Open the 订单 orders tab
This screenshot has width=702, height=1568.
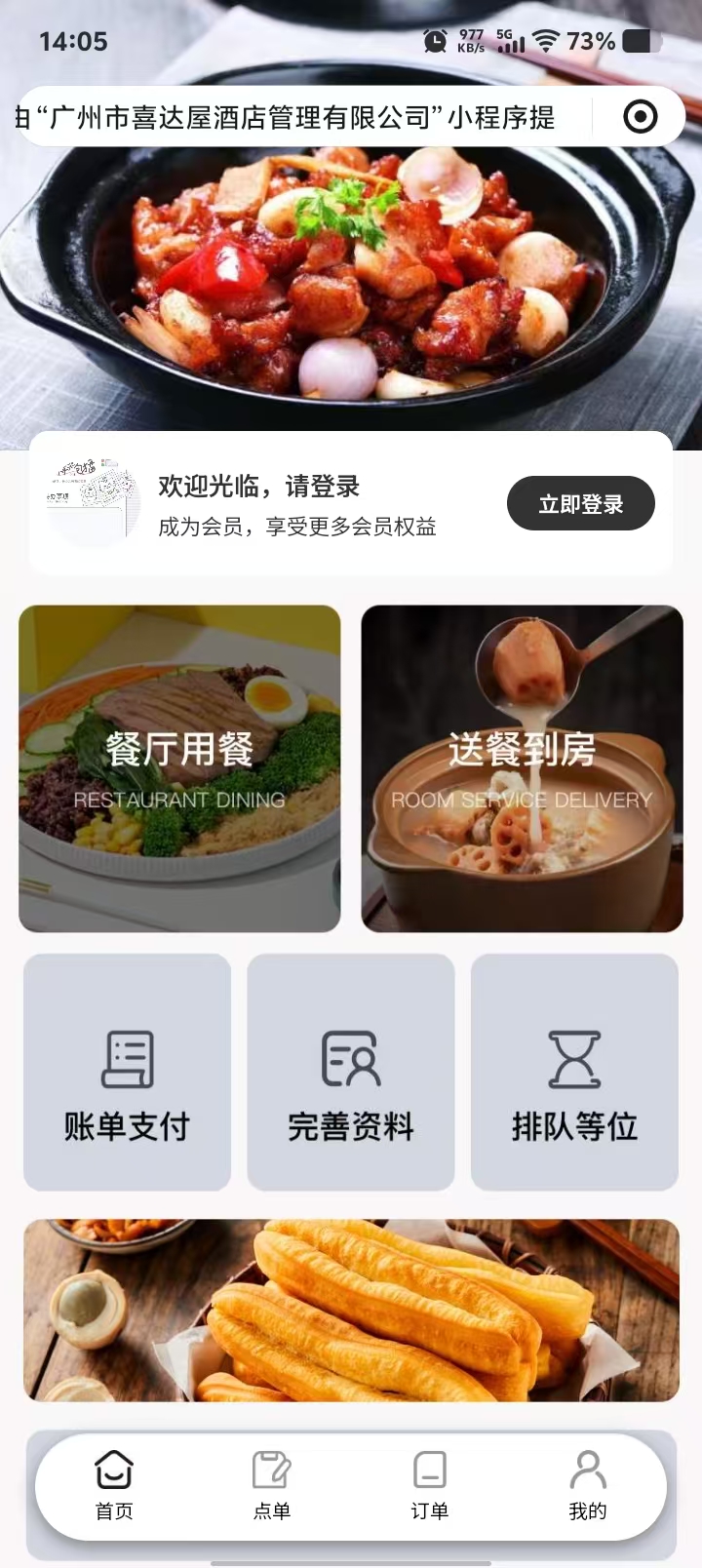[x=430, y=1485]
